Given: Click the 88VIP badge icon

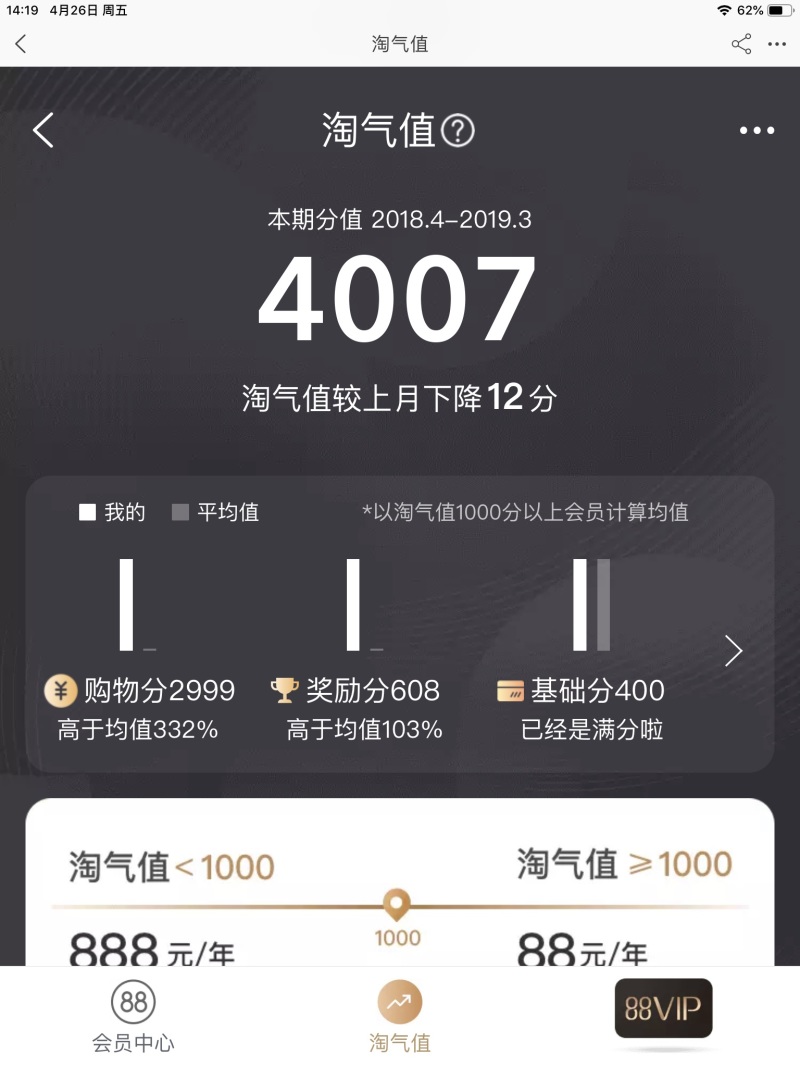Looking at the screenshot, I should point(662,1009).
